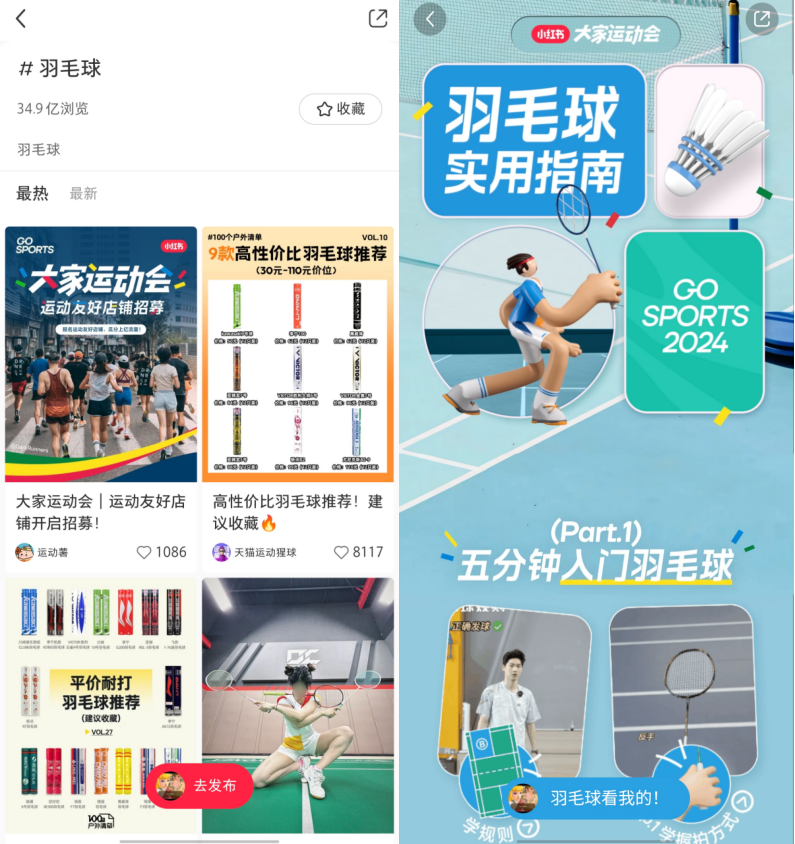Open 运动薯's profile

click(x=42, y=552)
